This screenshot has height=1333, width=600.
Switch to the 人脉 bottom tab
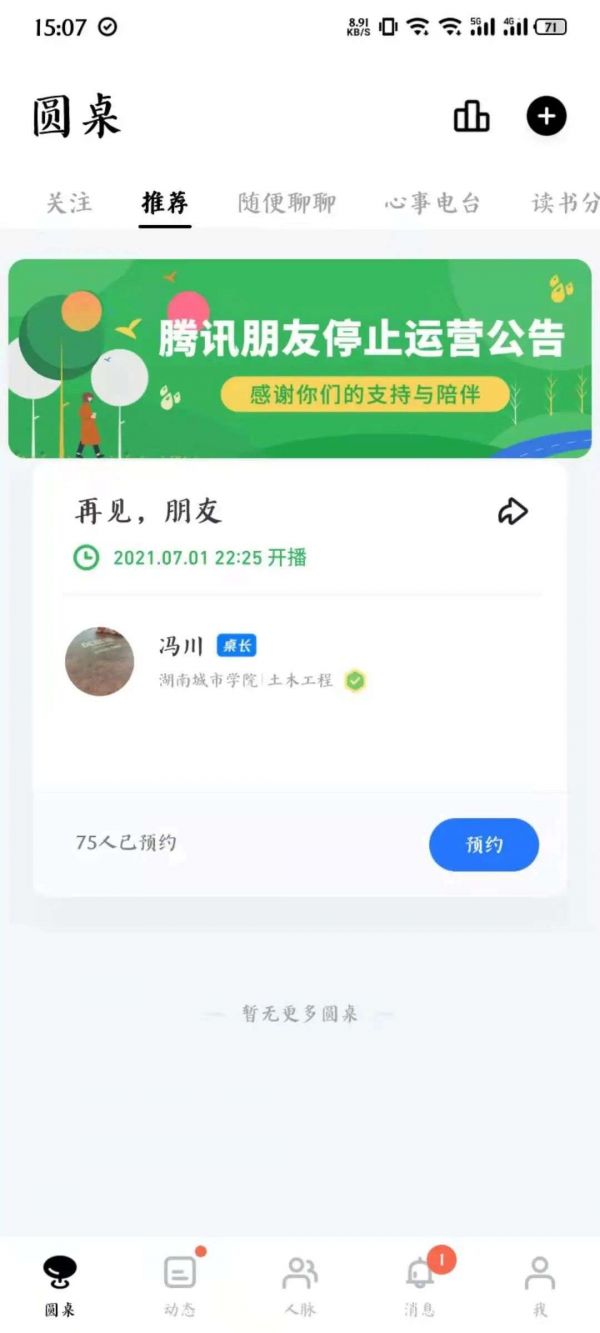300,1285
